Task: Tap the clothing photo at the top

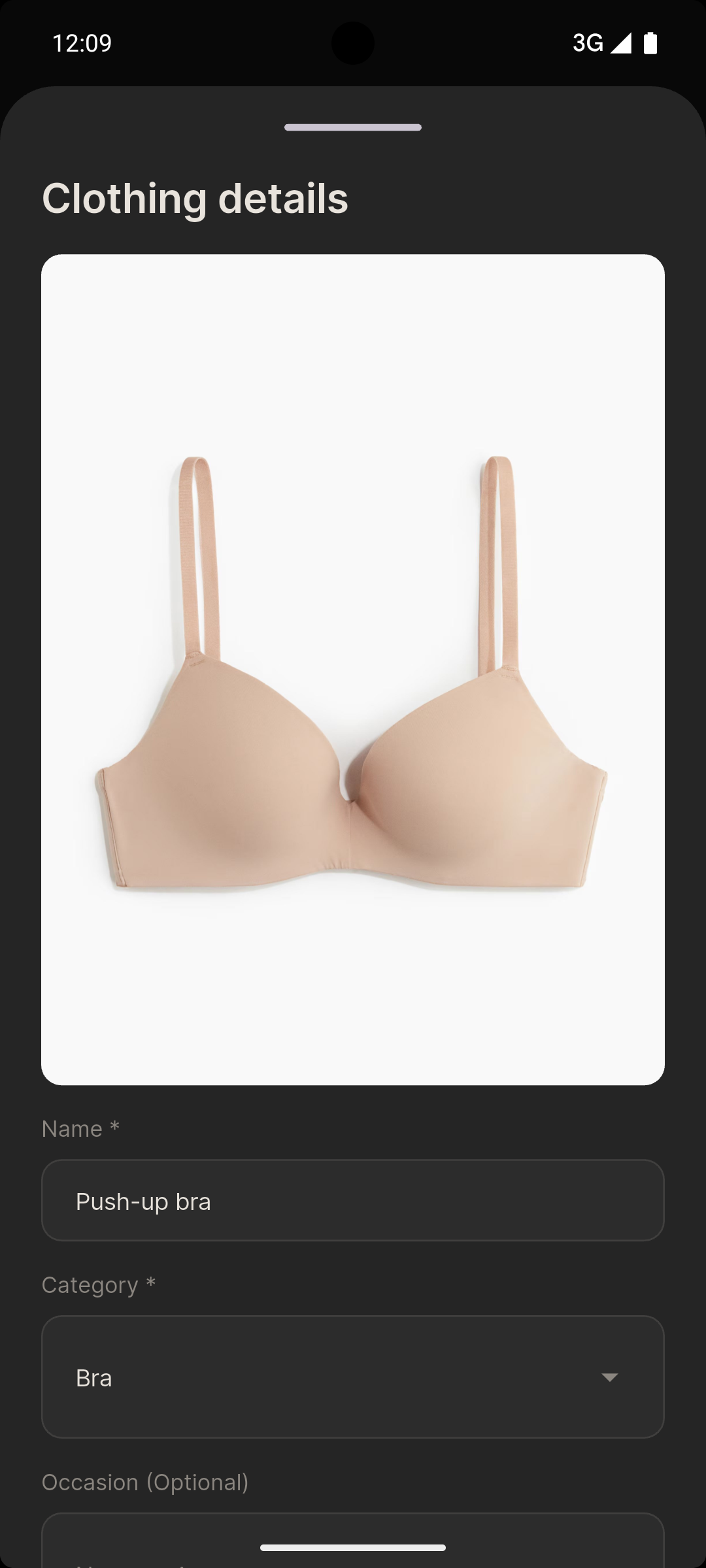Action: pos(353,670)
